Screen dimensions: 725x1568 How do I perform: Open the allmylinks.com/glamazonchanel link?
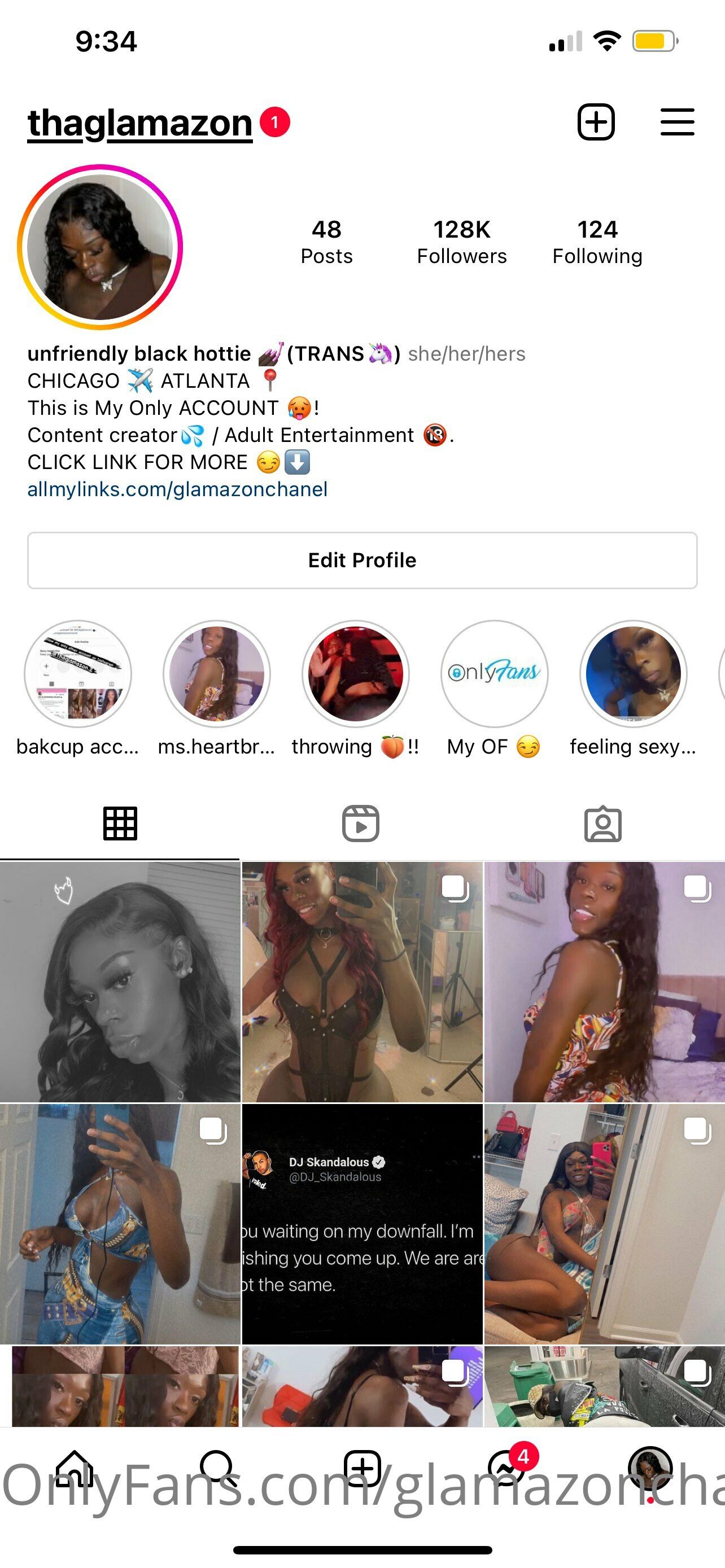pos(177,489)
